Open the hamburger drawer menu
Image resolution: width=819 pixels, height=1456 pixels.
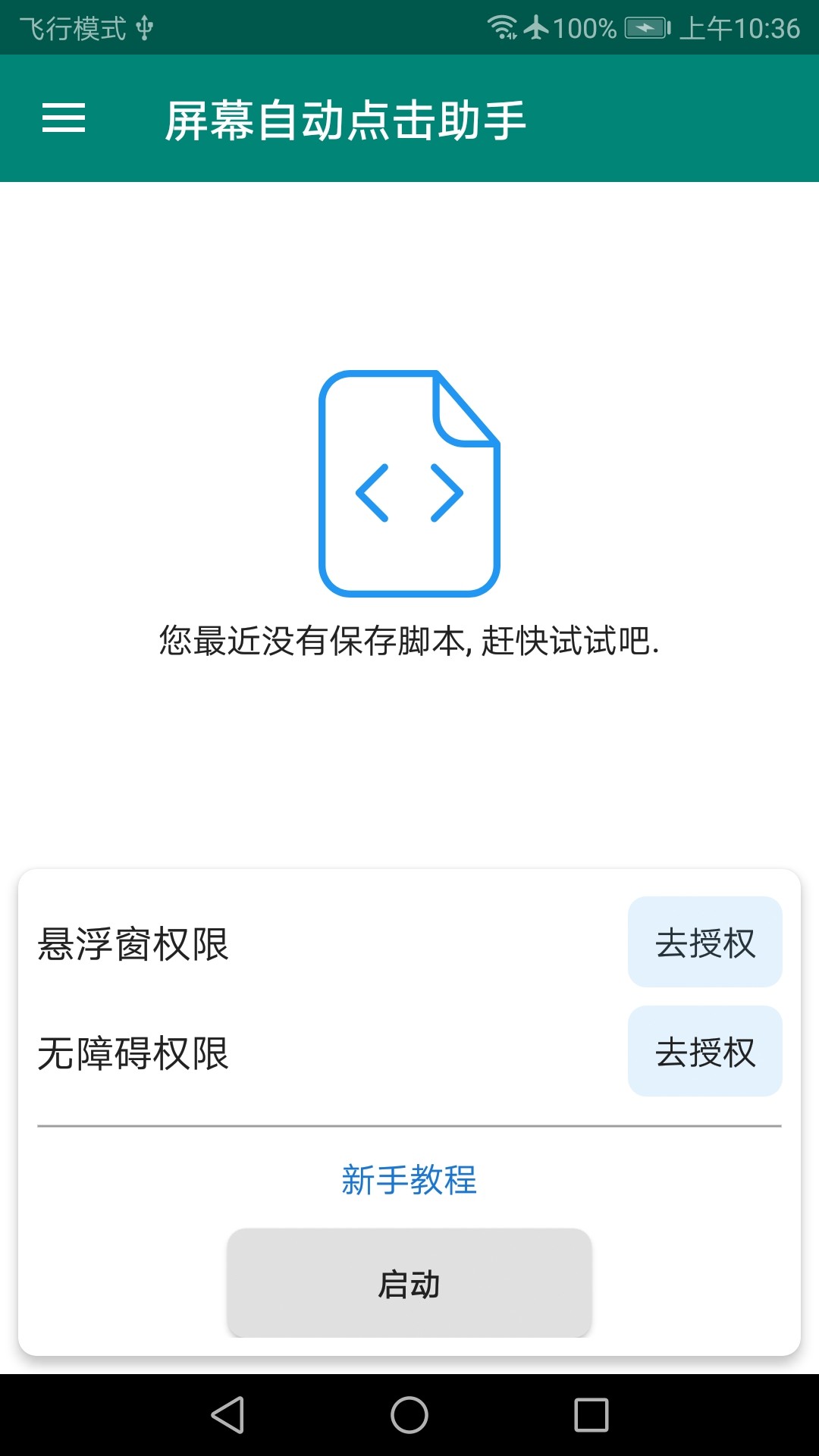[64, 118]
